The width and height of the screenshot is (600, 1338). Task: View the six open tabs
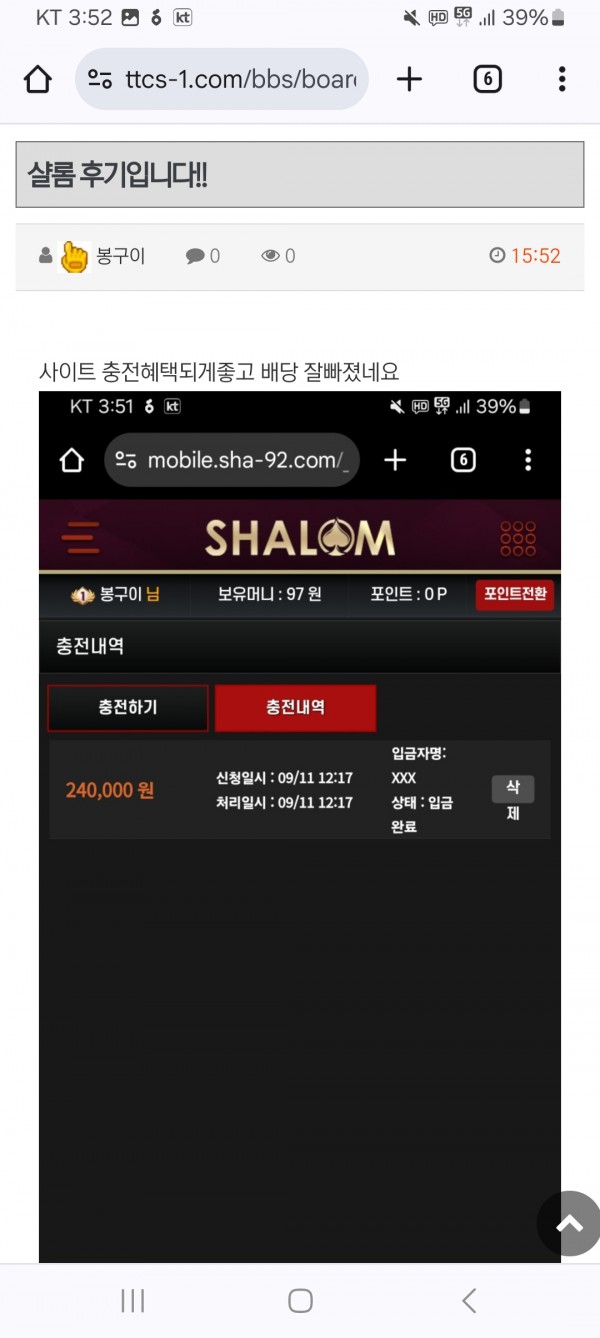[487, 79]
